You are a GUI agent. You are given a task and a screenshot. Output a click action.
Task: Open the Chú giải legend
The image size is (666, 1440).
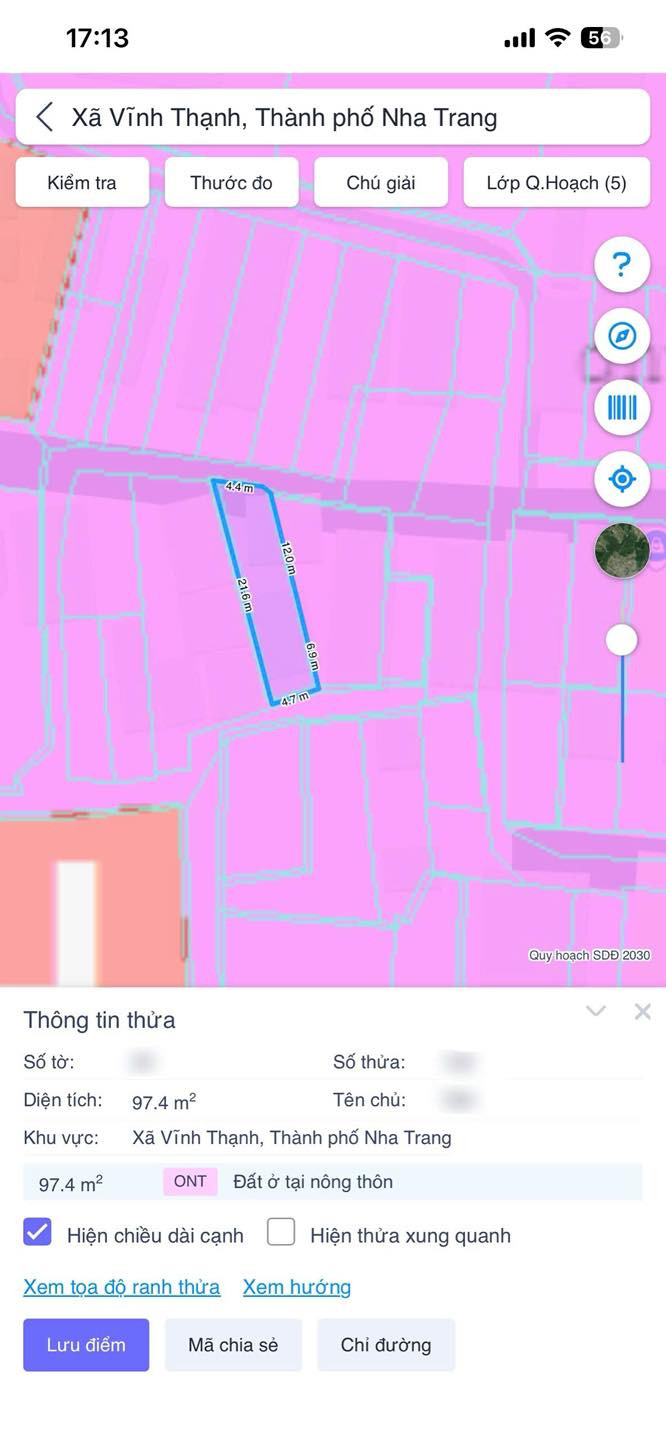click(x=381, y=183)
